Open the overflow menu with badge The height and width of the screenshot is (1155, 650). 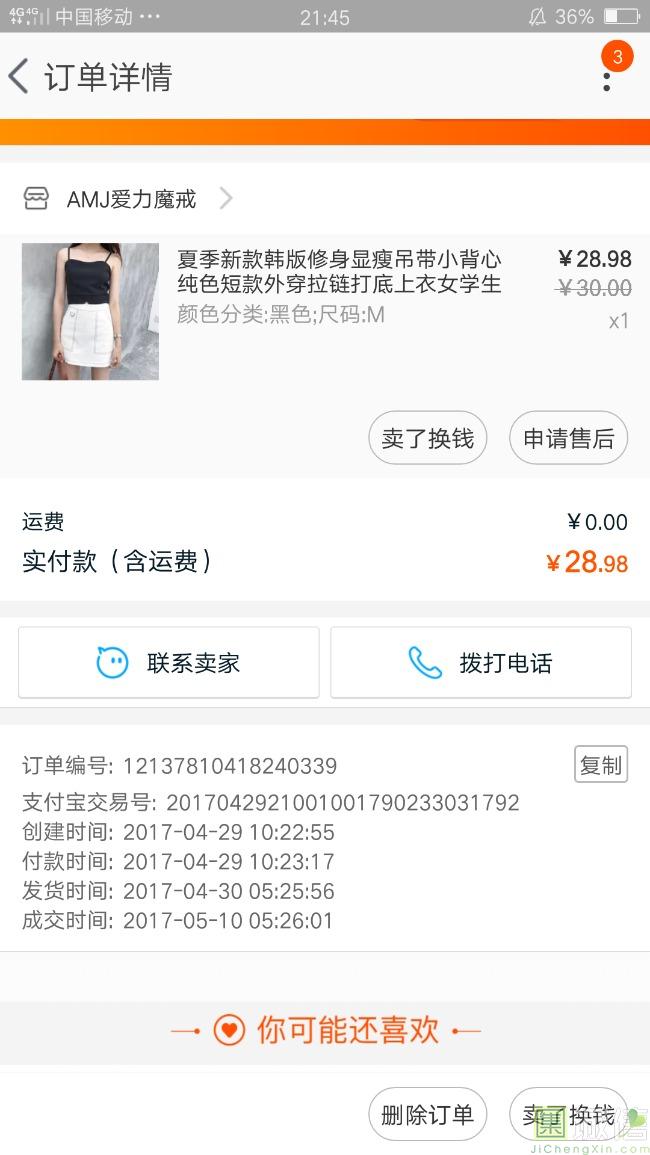[x=607, y=76]
